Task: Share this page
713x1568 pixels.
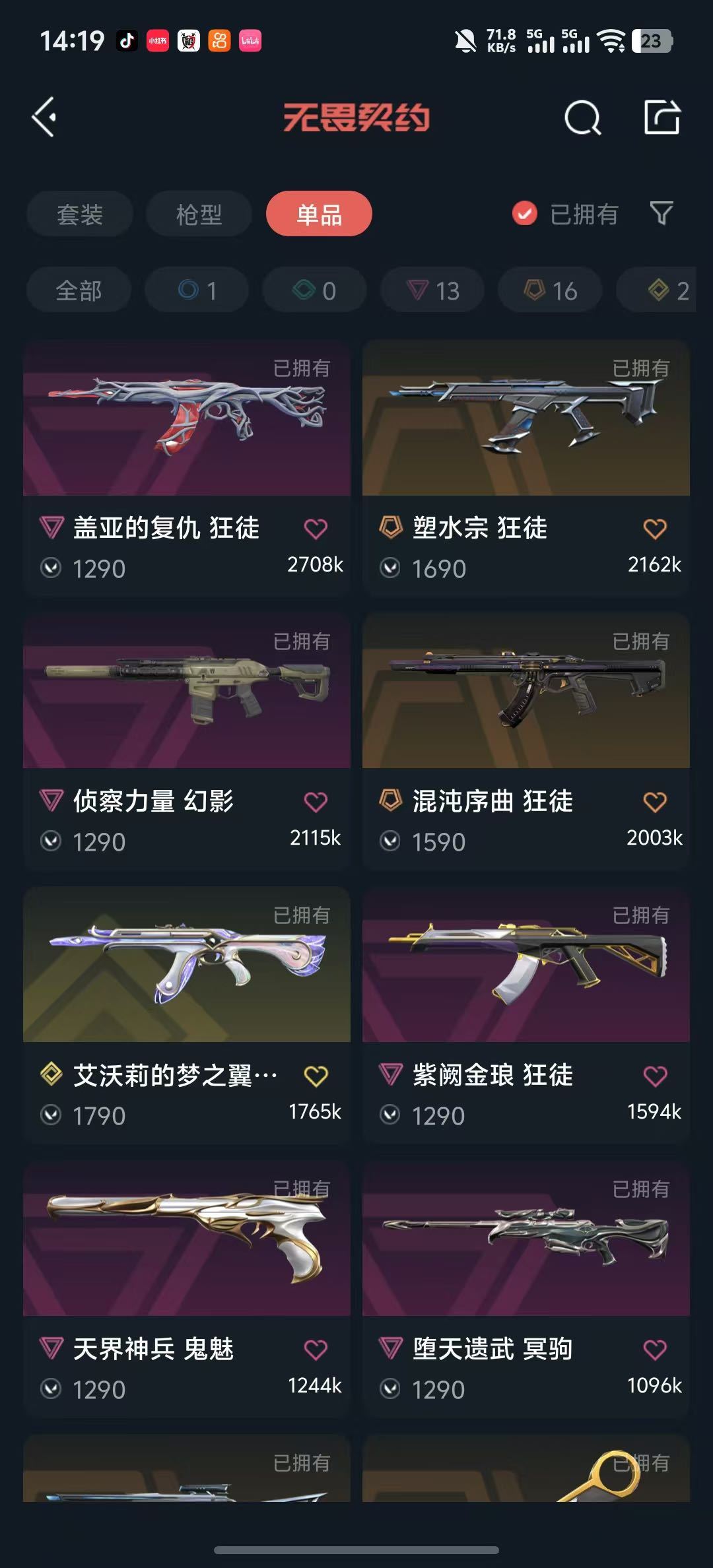Action: click(662, 118)
